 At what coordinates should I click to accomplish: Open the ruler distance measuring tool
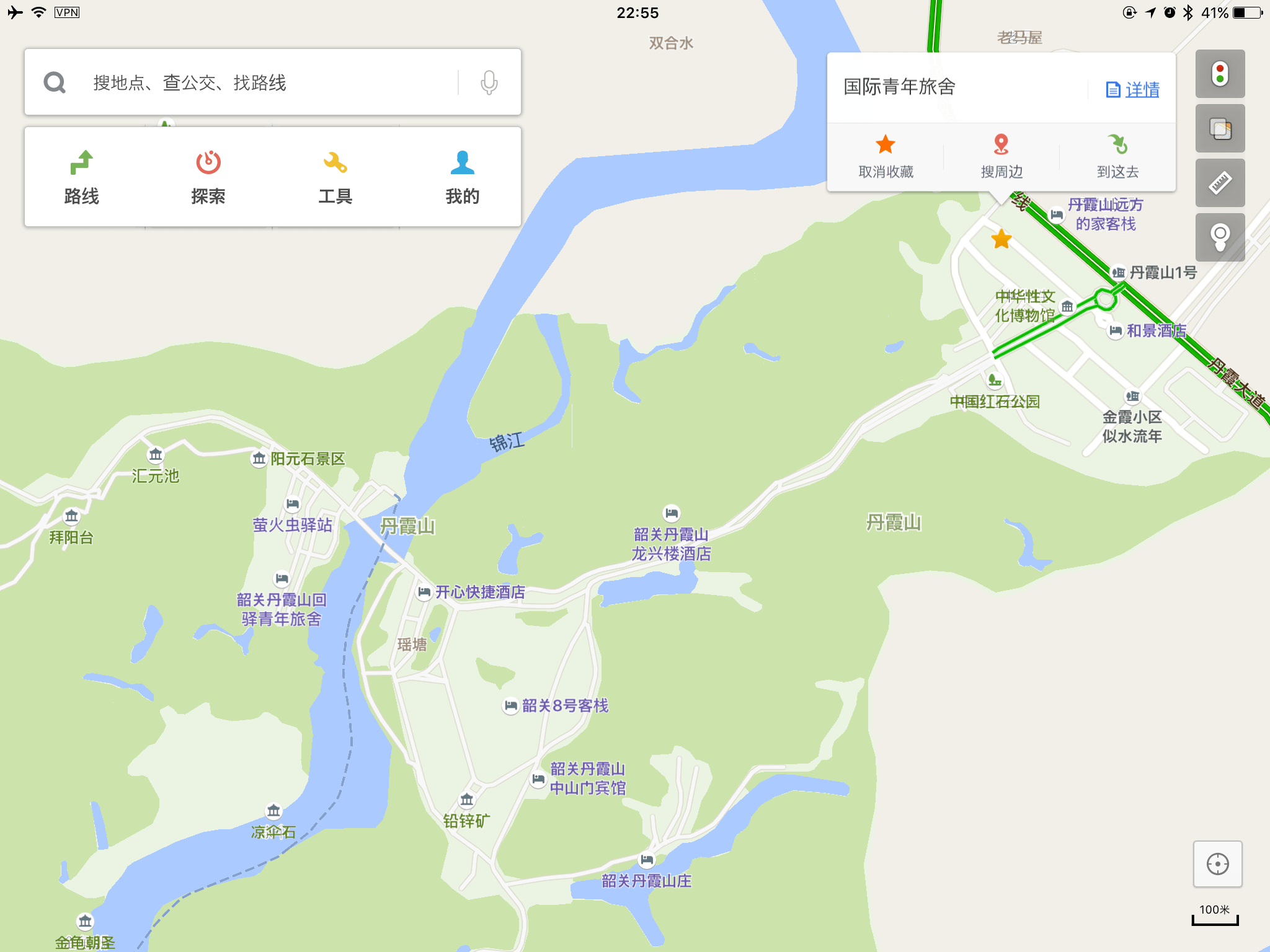tap(1220, 183)
